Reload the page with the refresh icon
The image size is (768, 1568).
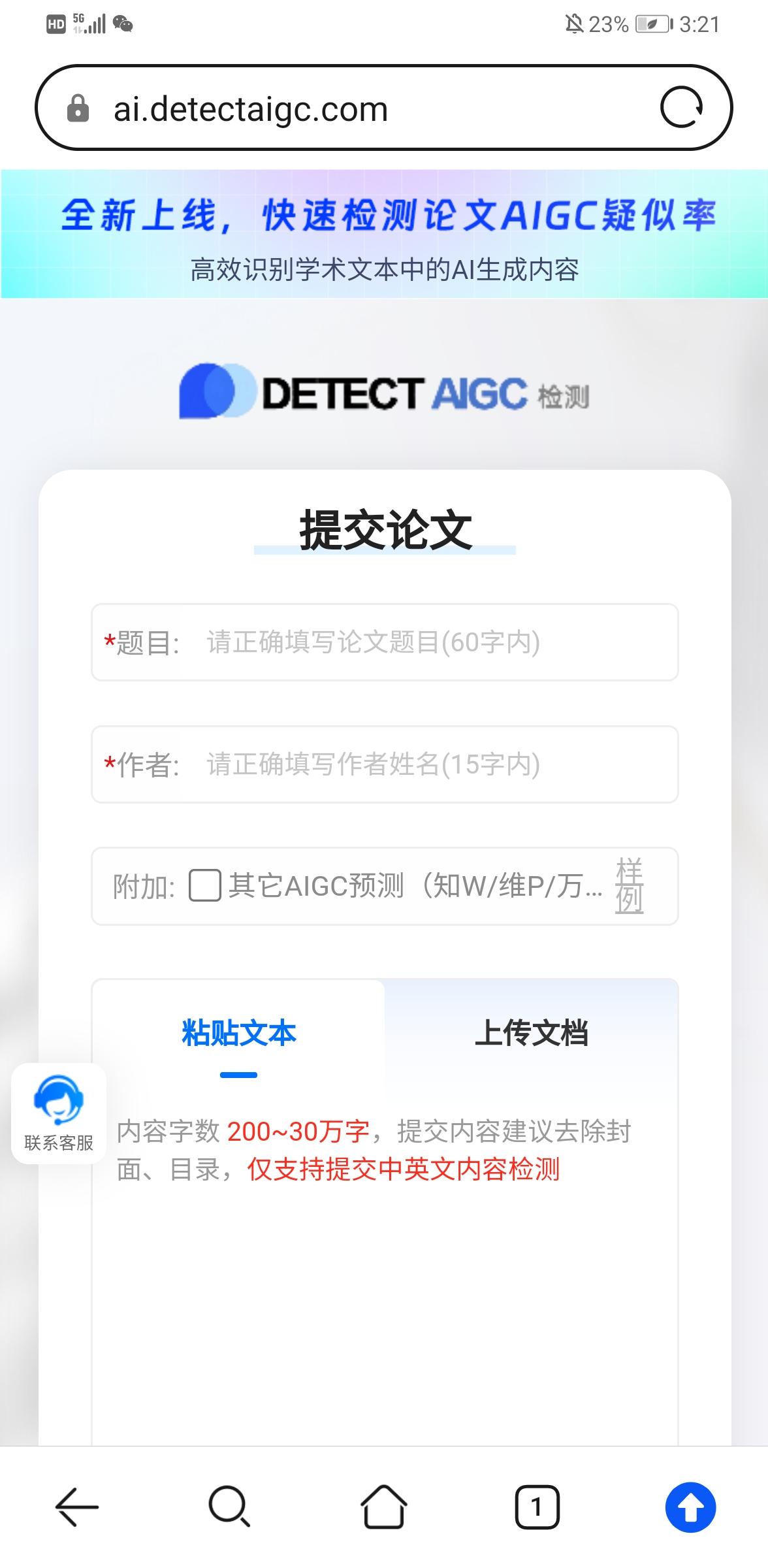(683, 108)
